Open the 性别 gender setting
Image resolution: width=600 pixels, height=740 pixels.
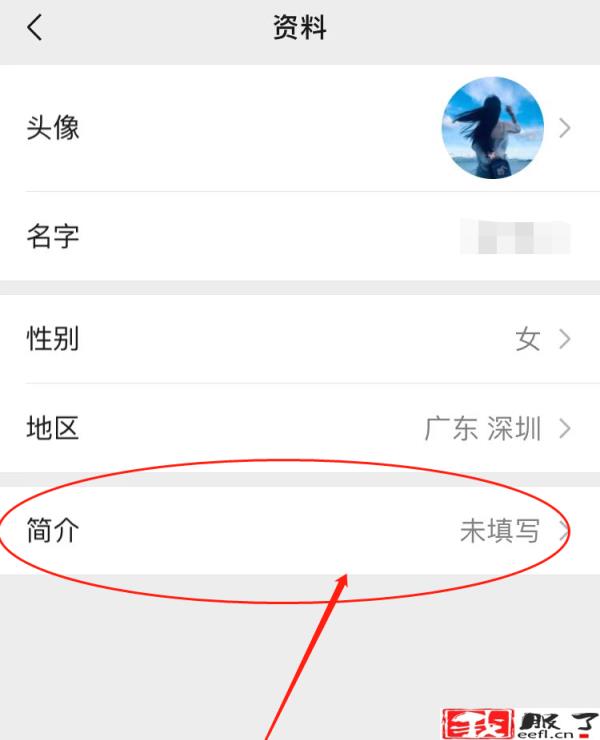[x=300, y=339]
